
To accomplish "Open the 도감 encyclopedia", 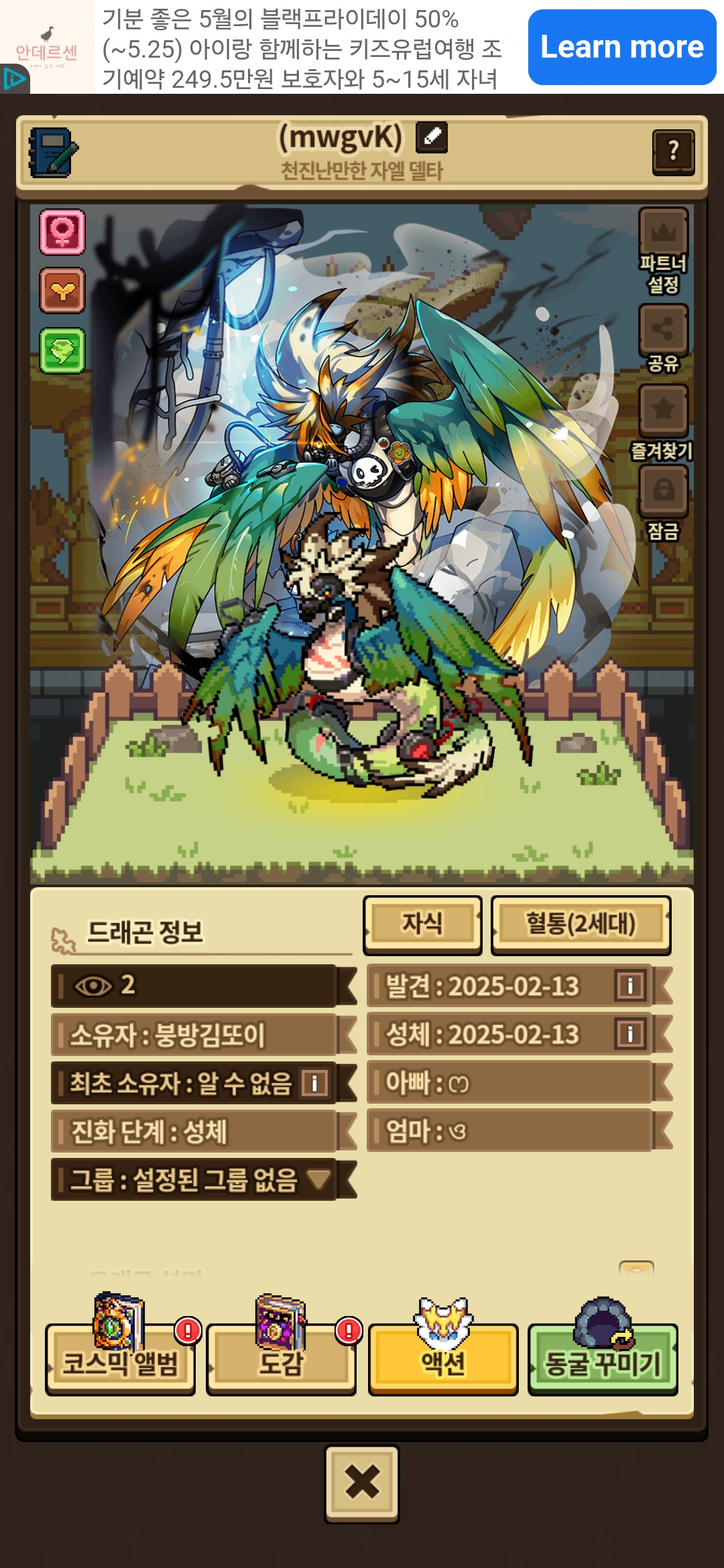I will point(281,1360).
